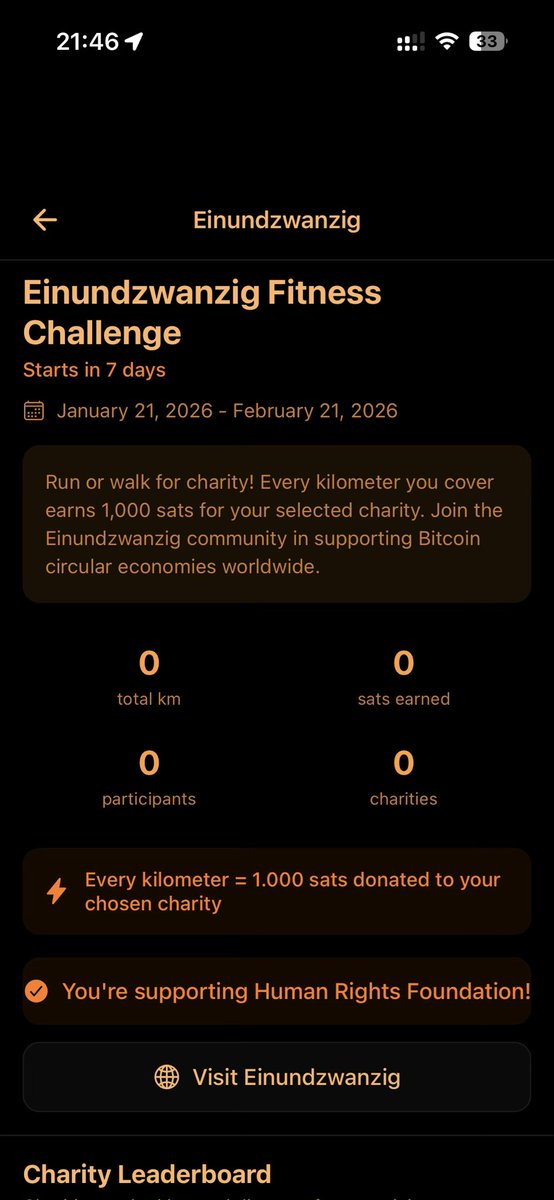The height and width of the screenshot is (1200, 554).
Task: Go back using the arrow icon
Action: tap(45, 220)
